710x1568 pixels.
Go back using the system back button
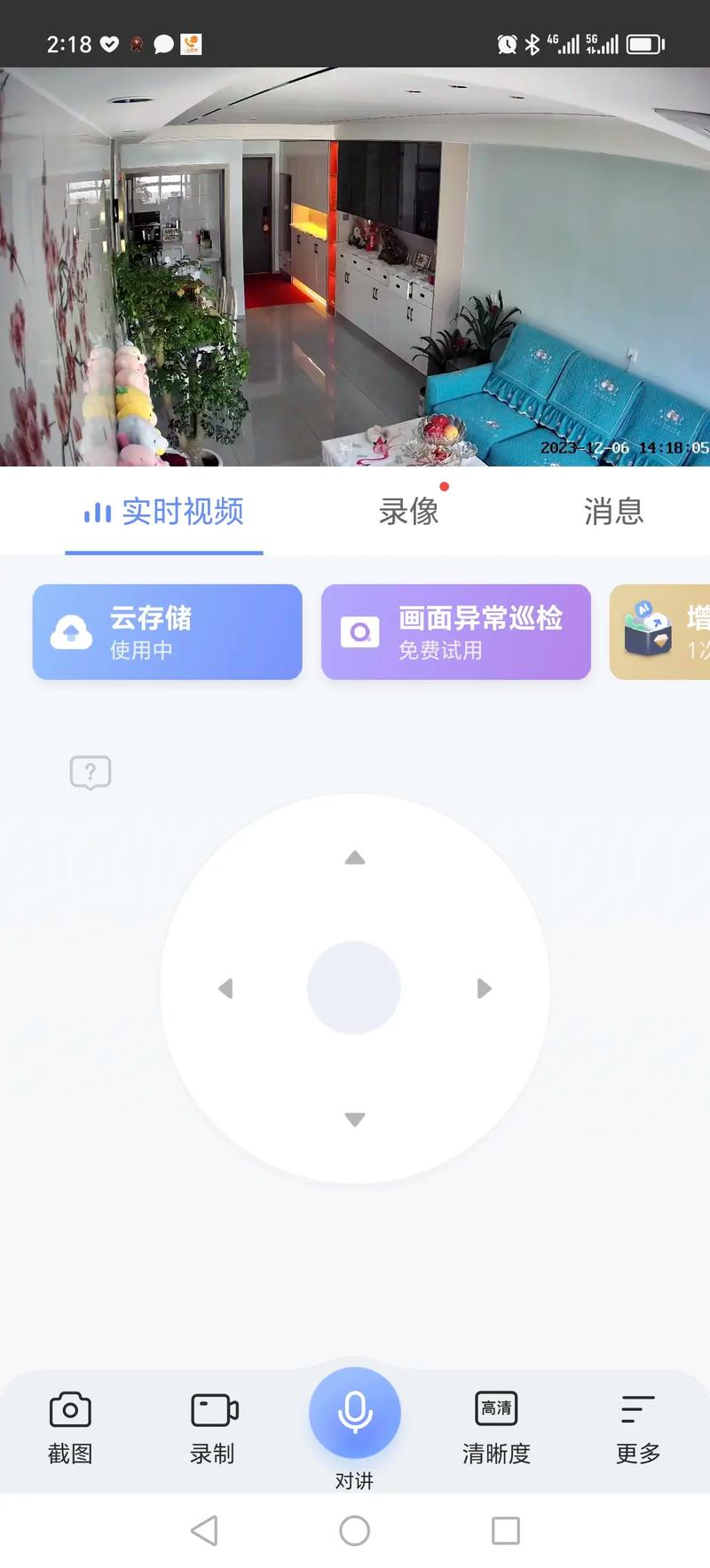tap(204, 1530)
